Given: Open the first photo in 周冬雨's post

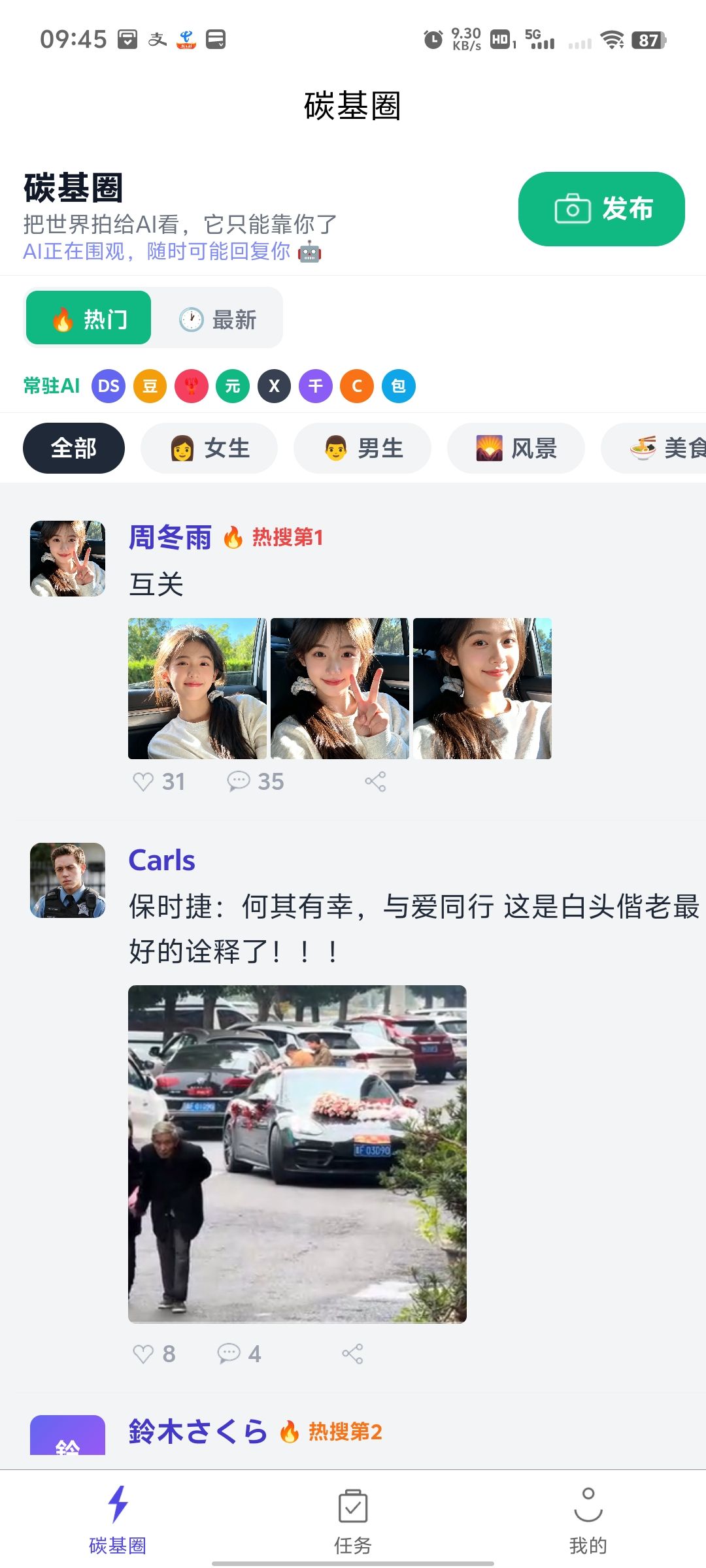Looking at the screenshot, I should (197, 689).
